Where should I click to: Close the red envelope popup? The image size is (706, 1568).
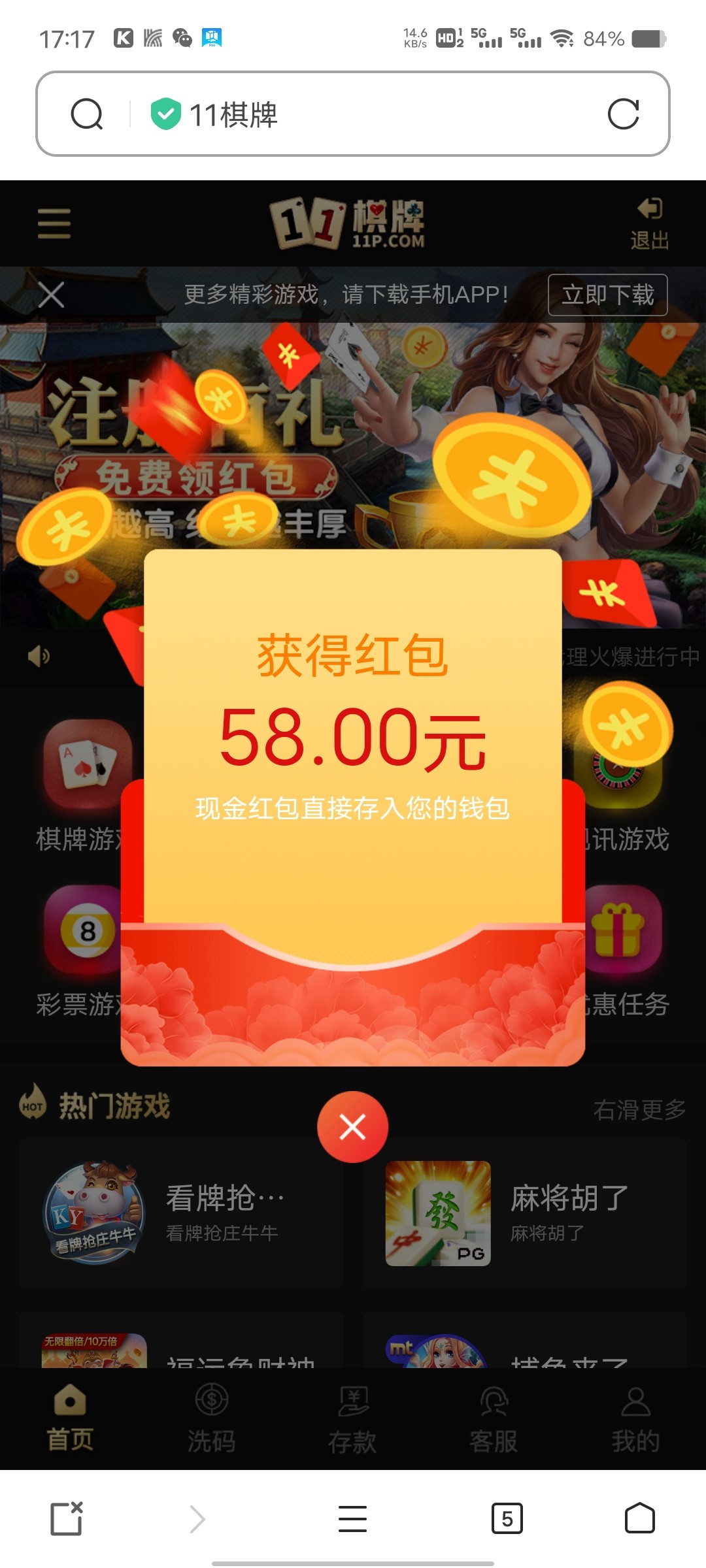(352, 1127)
